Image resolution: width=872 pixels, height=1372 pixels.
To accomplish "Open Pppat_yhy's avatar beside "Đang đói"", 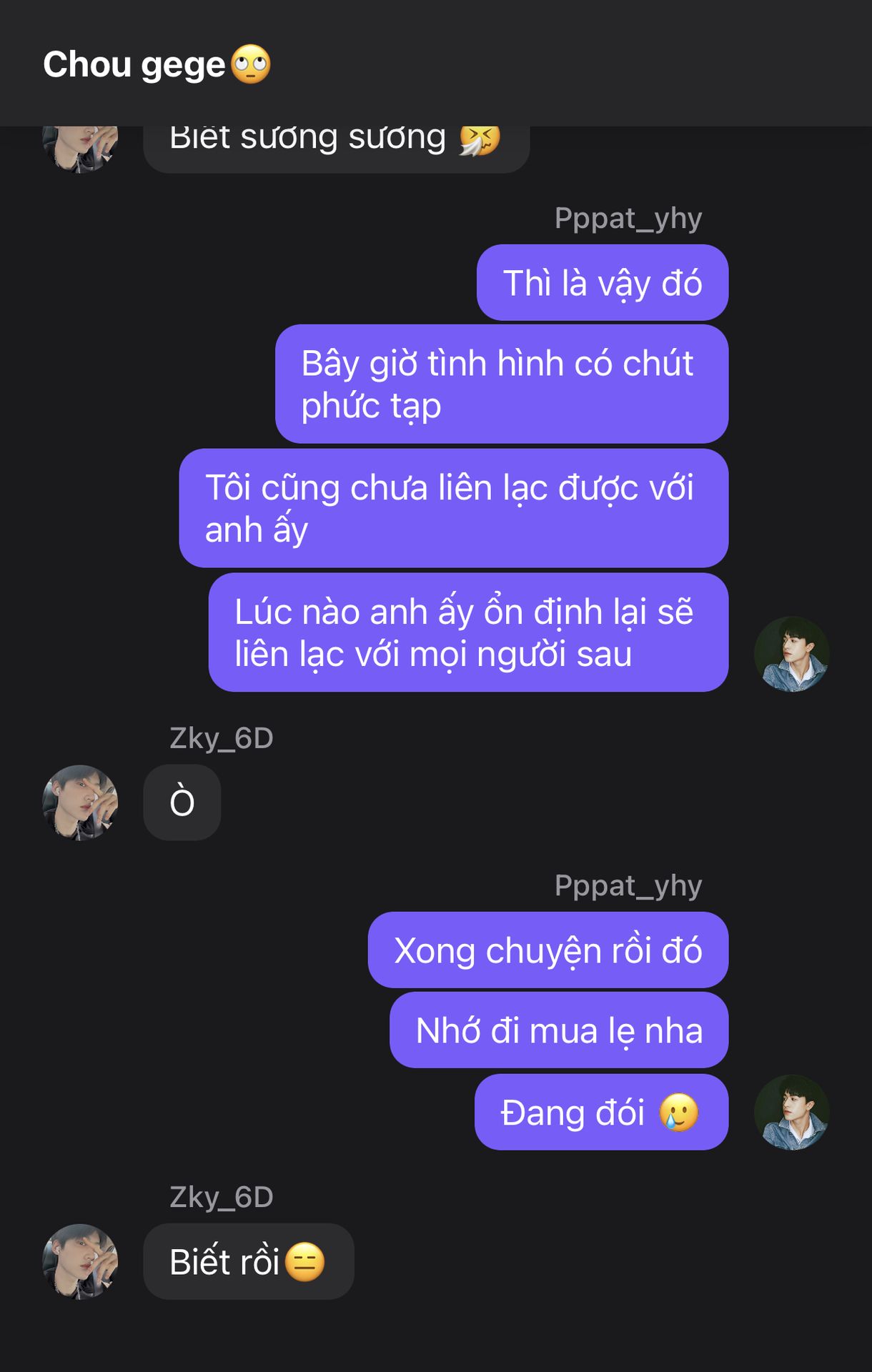I will tap(791, 1112).
